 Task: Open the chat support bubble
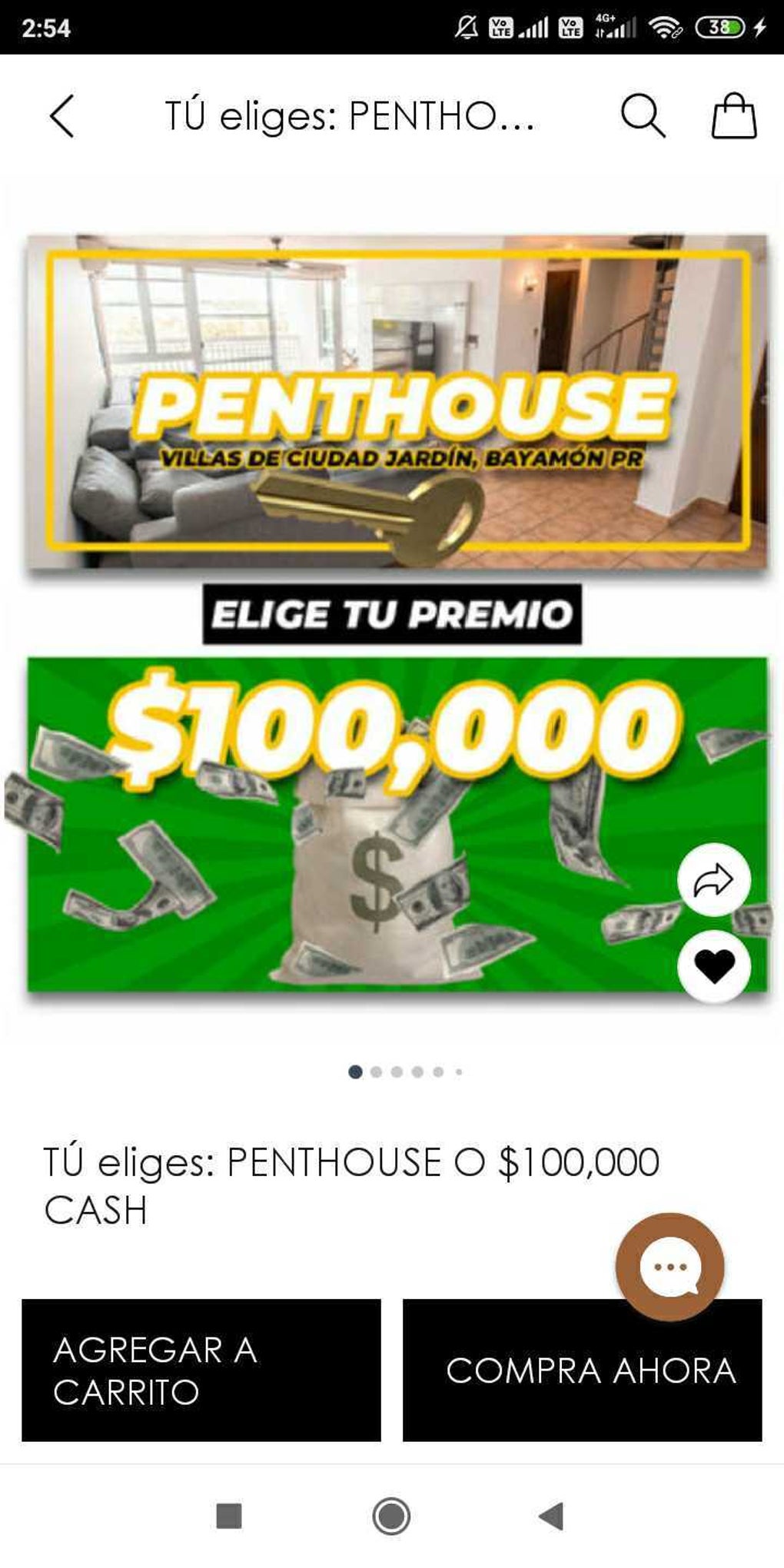tap(669, 1267)
